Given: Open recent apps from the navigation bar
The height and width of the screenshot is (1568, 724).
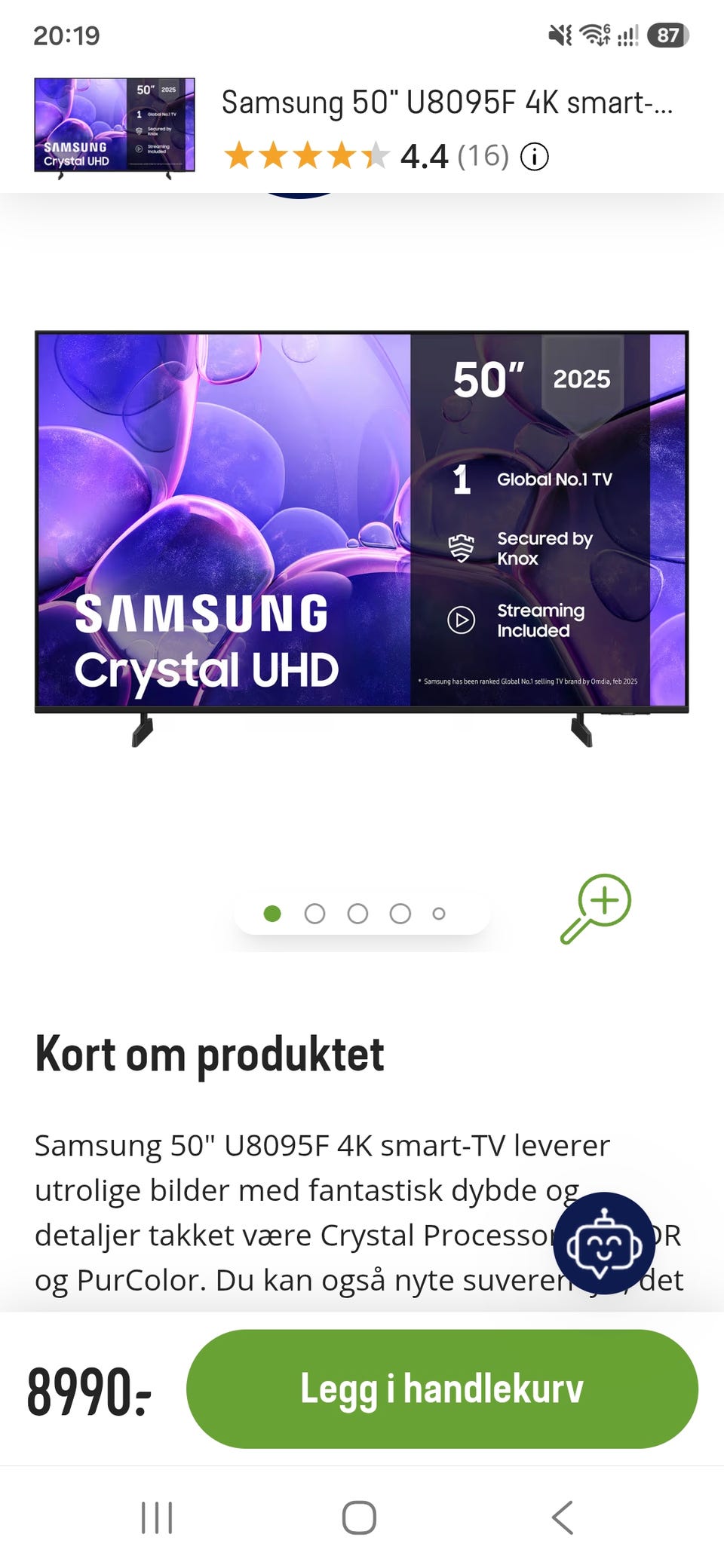Looking at the screenshot, I should (157, 1517).
